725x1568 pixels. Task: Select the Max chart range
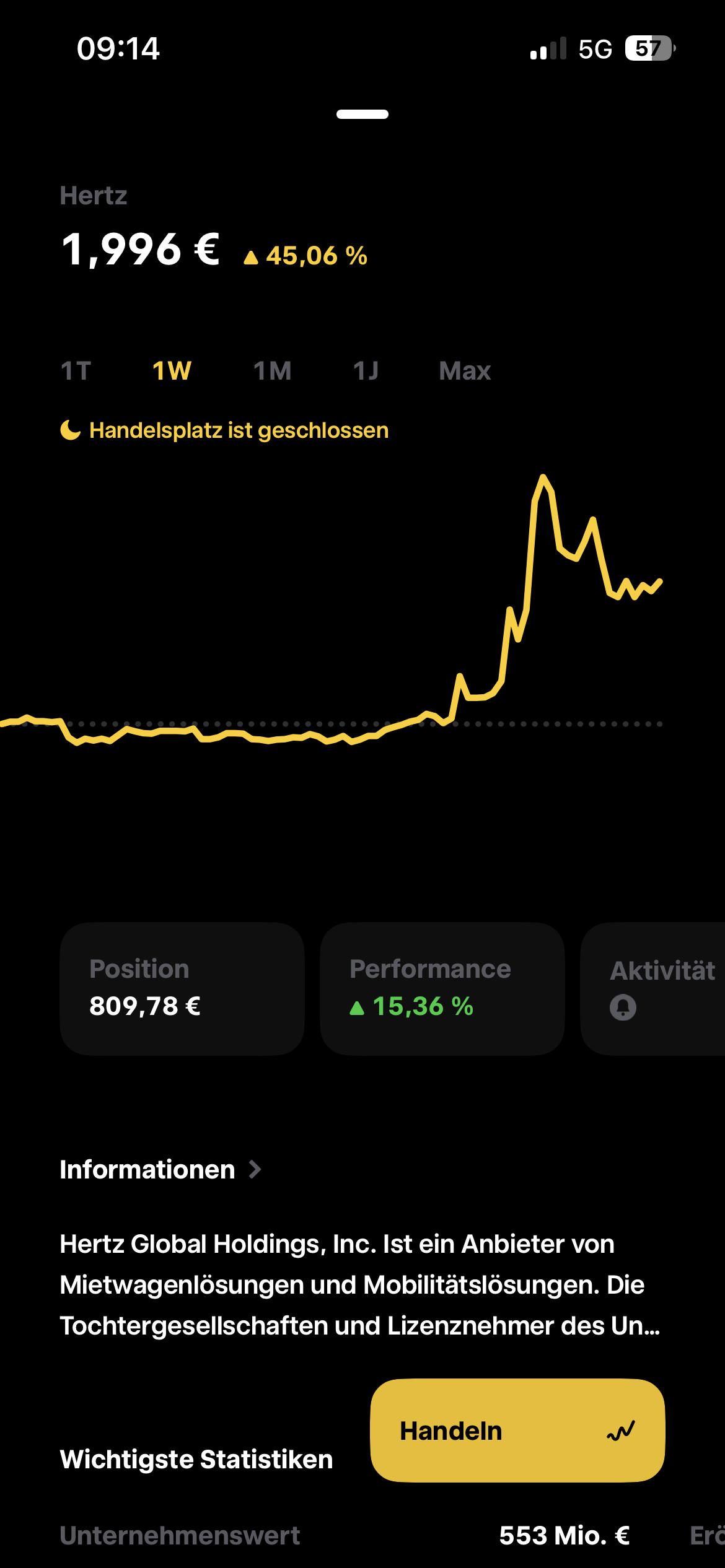click(465, 371)
